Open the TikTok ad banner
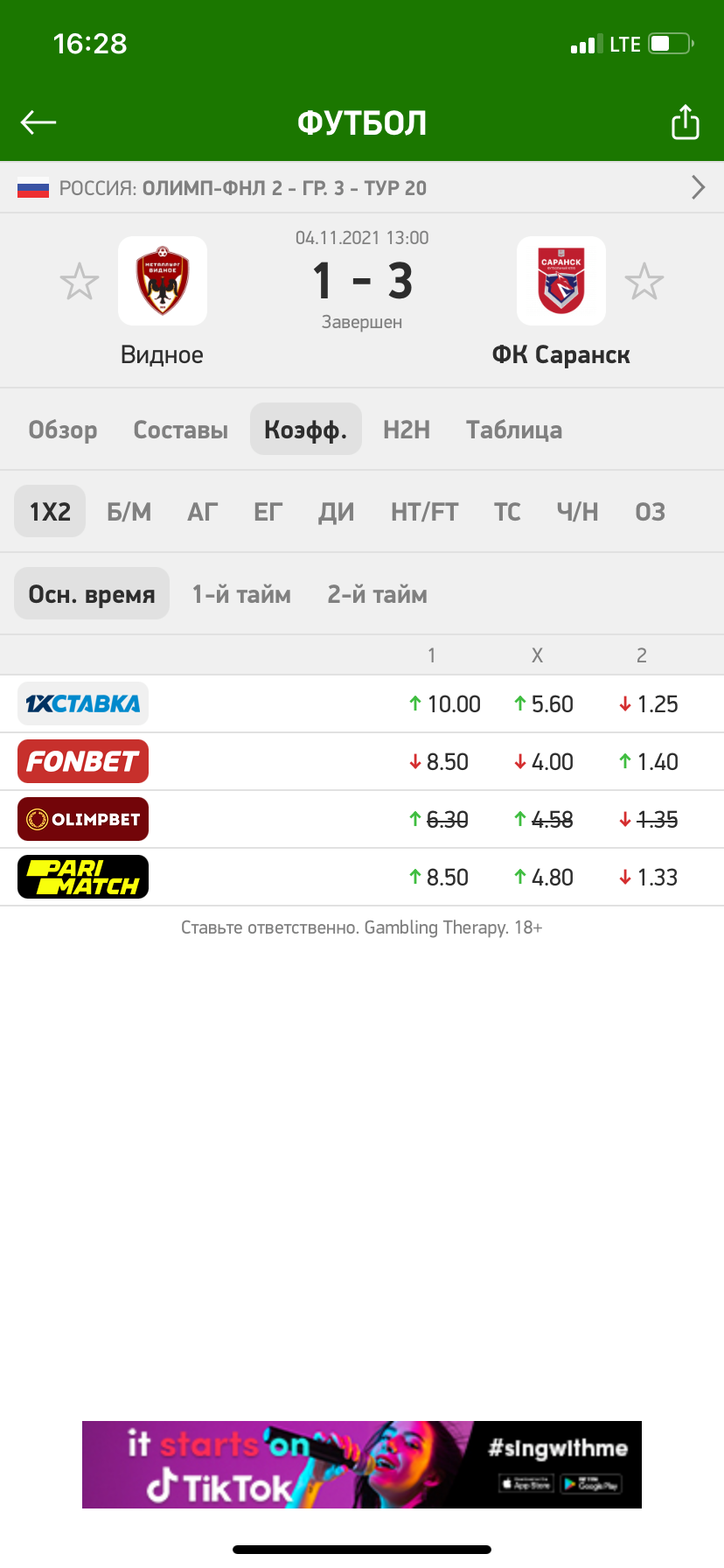Screen dimensions: 724x1568 coord(362,1464)
